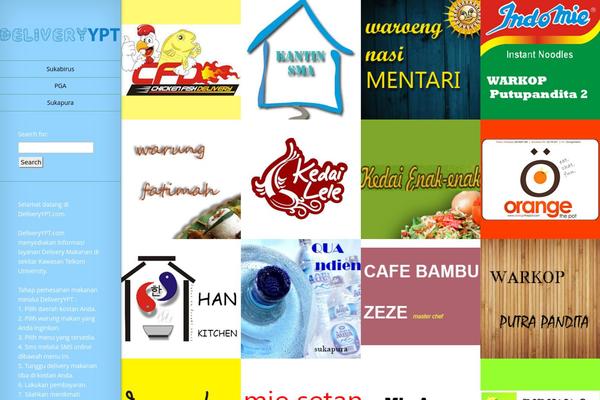600x400 pixels.
Task: Open the Kedai Enak-enak tile
Action: [420, 180]
